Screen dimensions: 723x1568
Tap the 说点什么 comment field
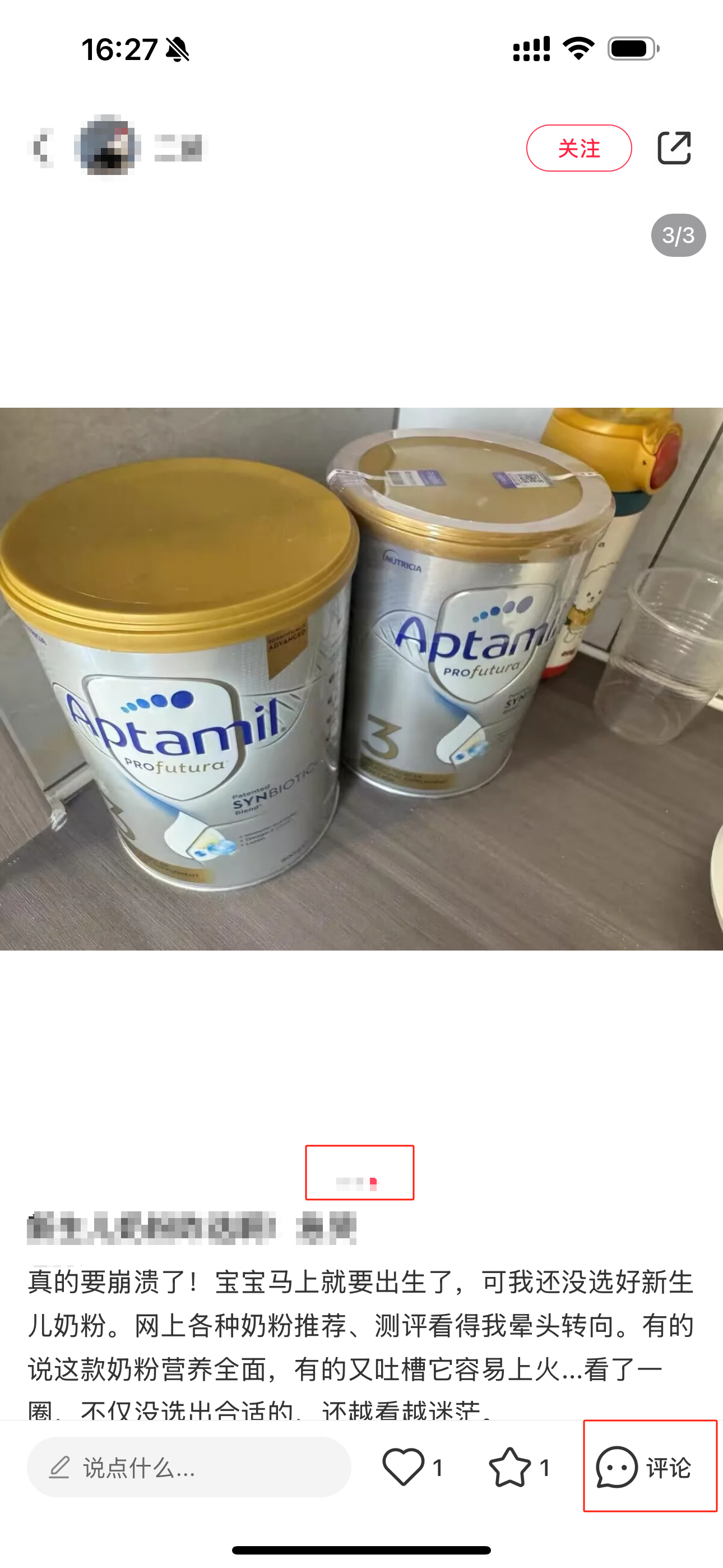(x=189, y=1468)
